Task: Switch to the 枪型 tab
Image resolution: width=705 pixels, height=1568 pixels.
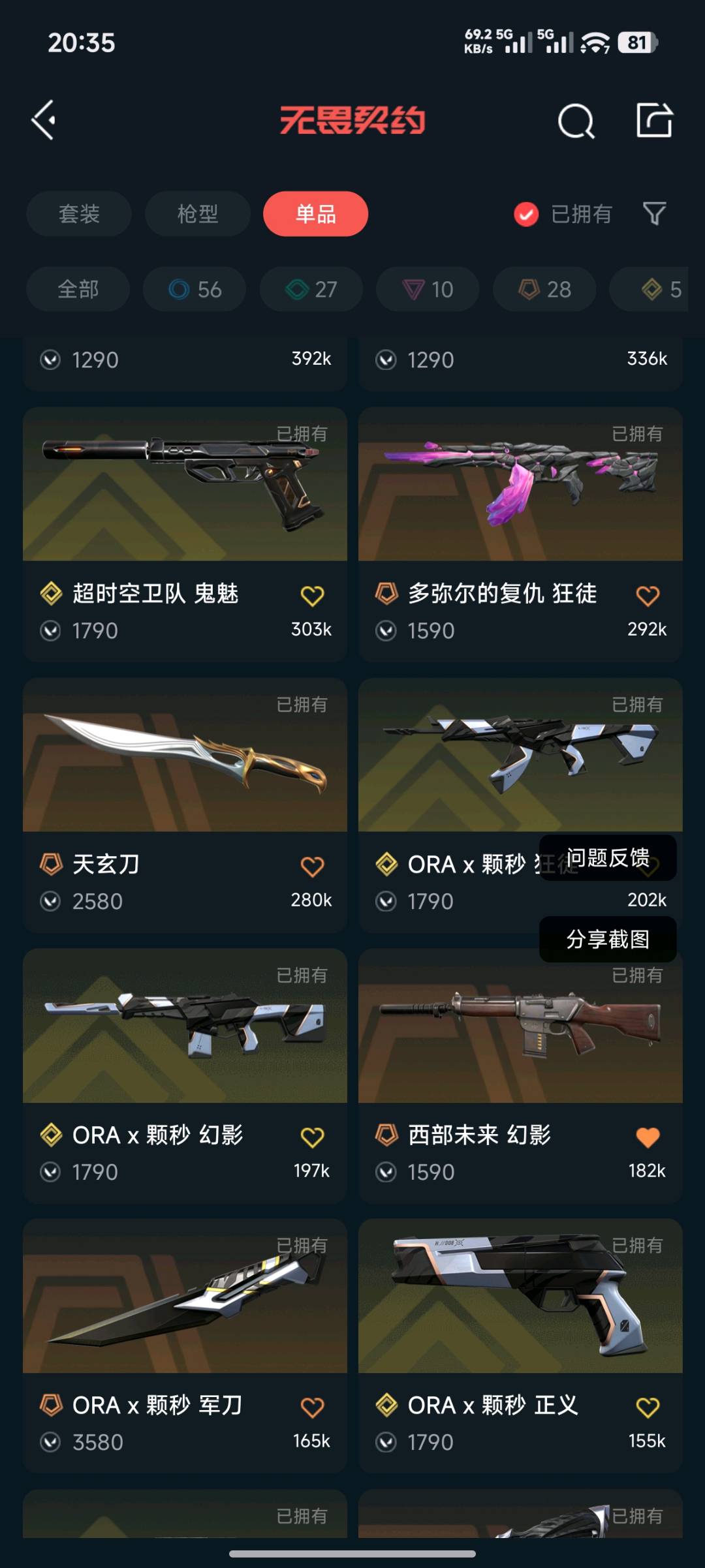Action: (197, 213)
